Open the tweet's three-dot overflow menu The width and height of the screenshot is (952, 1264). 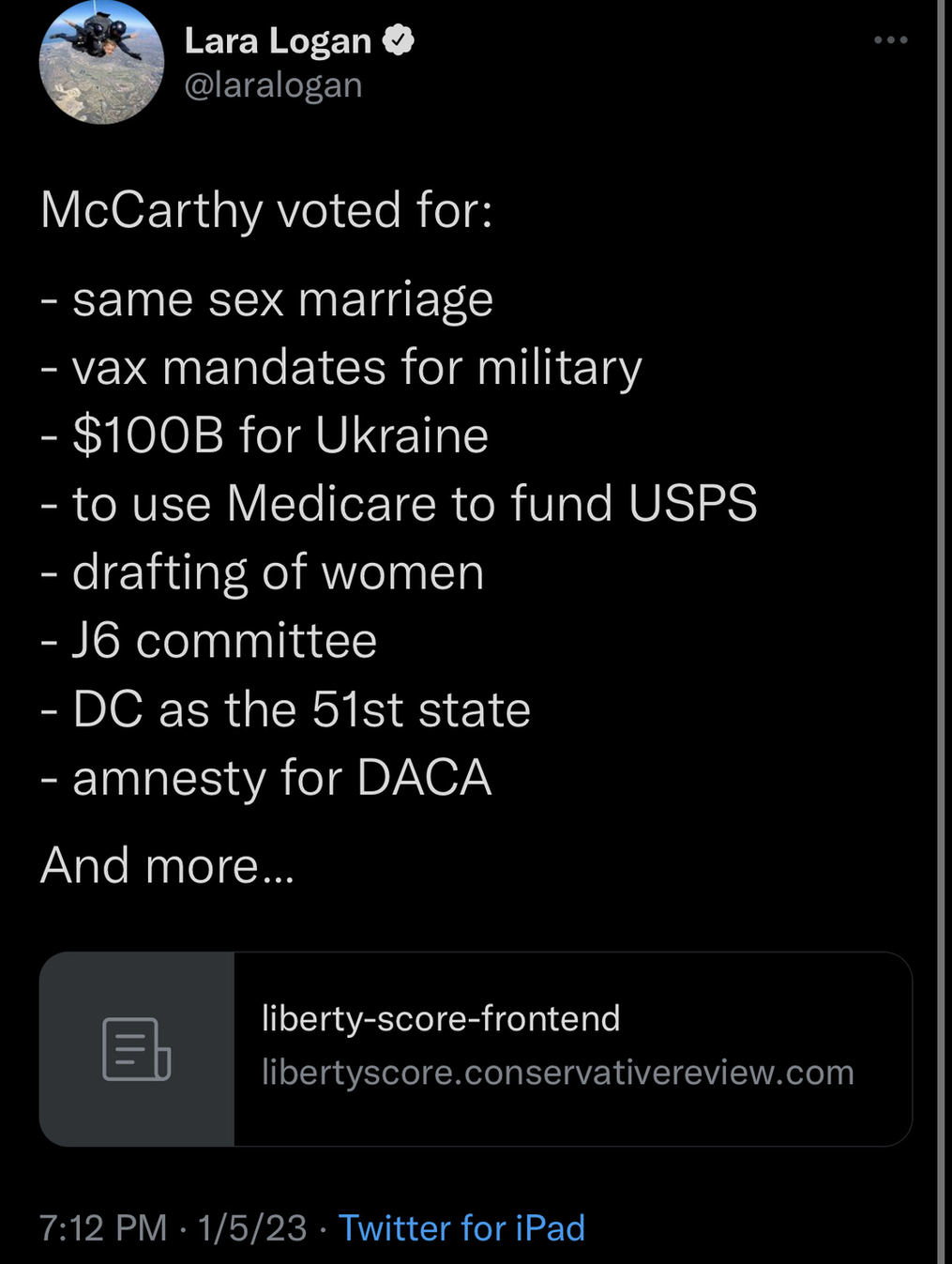889,40
